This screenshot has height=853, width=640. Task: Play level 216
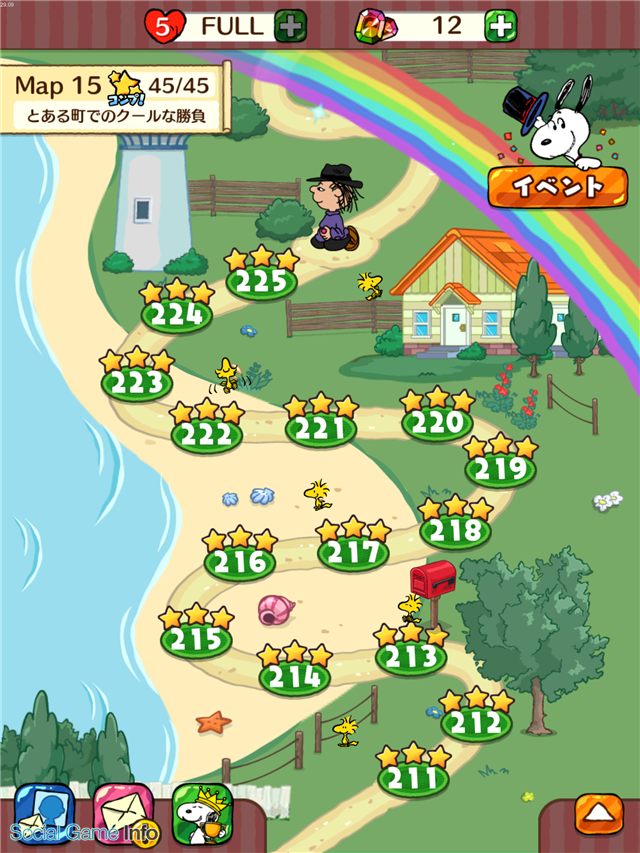[x=240, y=562]
